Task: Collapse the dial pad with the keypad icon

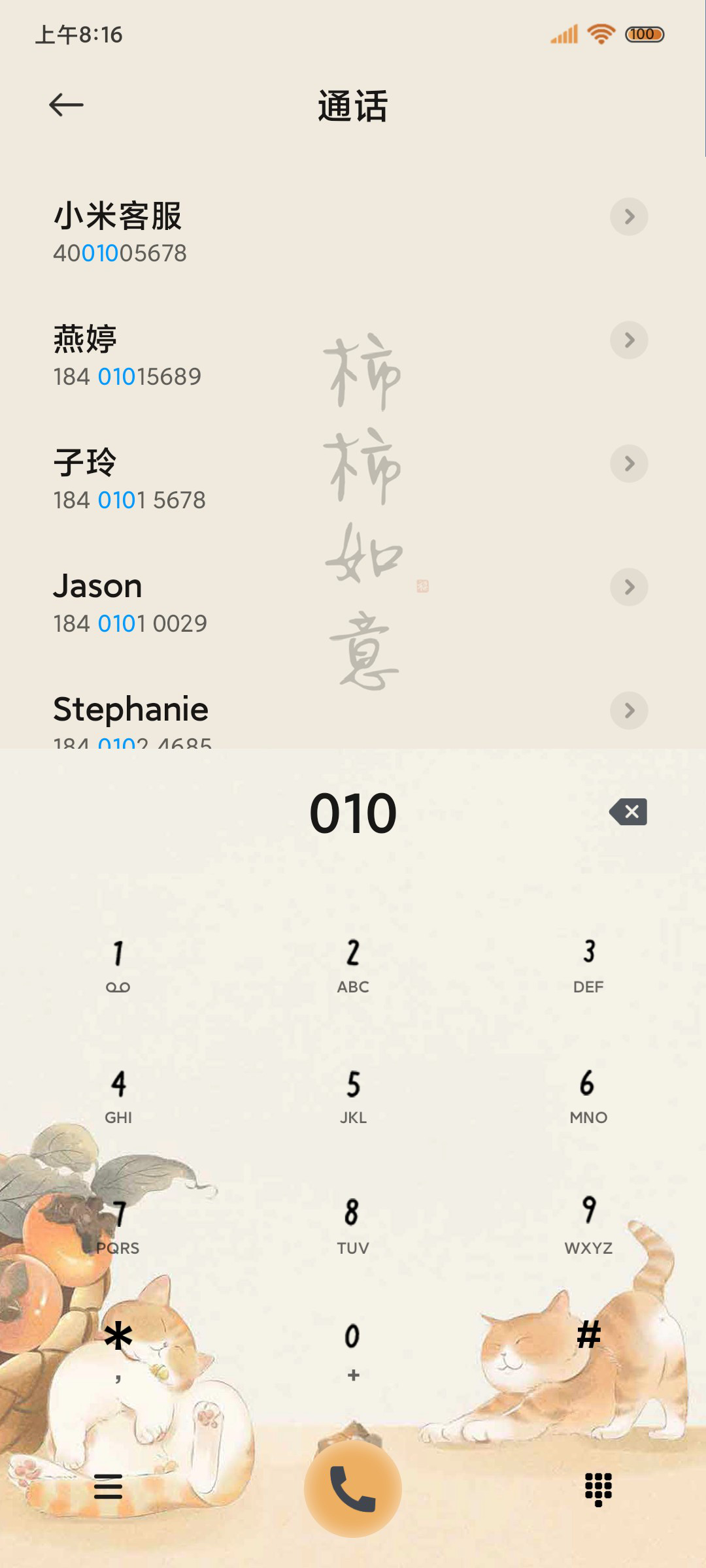Action: 598,1490
